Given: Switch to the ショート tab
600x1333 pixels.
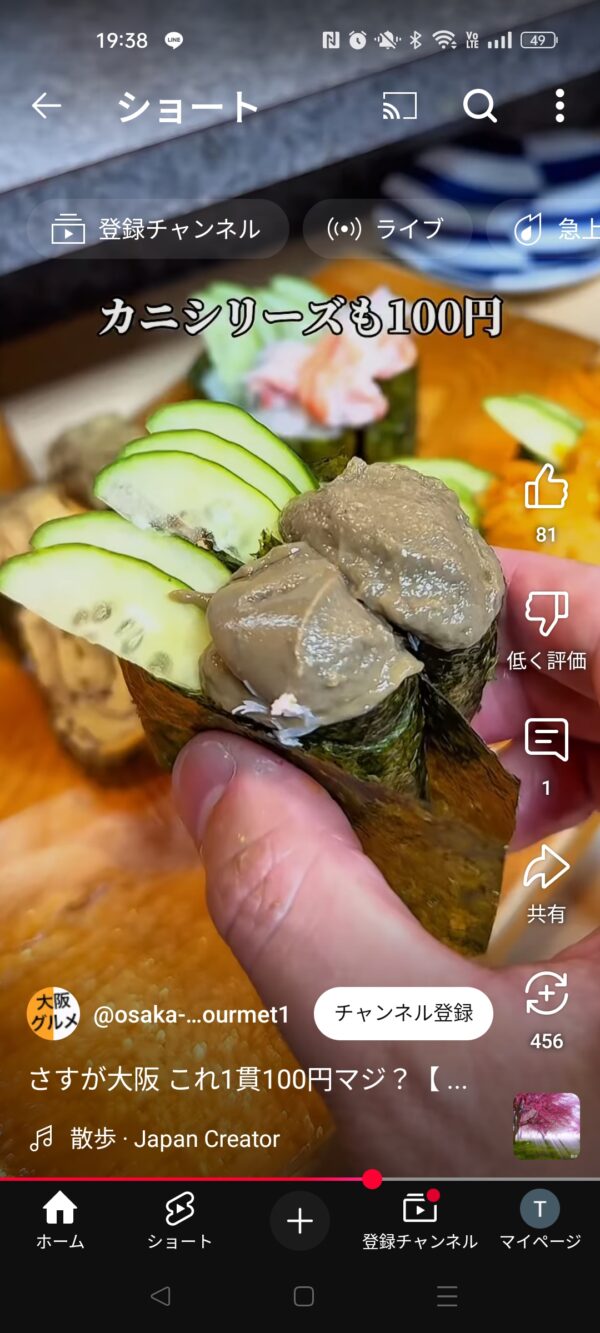Looking at the screenshot, I should 179,1221.
